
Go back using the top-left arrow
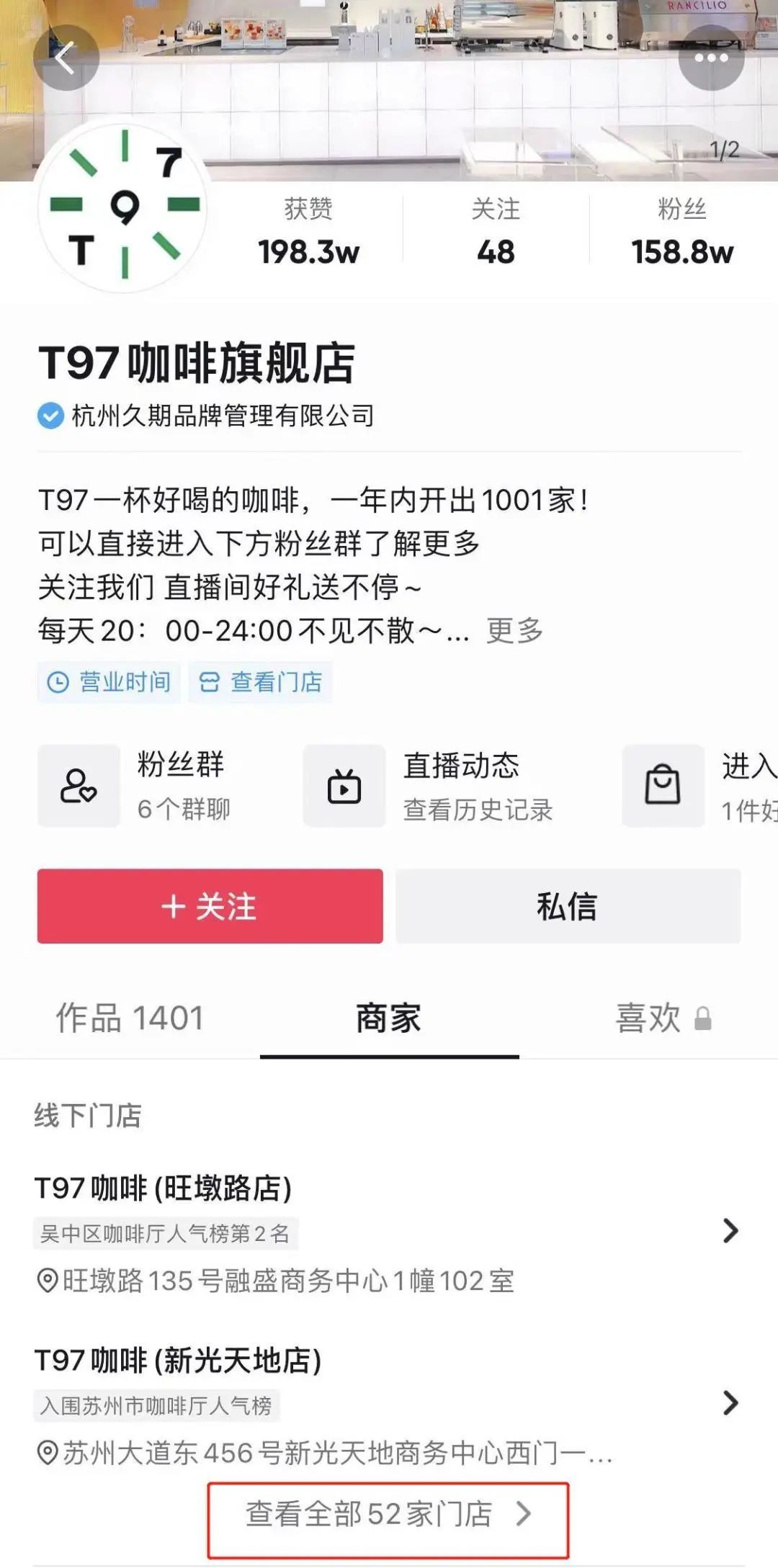66,58
